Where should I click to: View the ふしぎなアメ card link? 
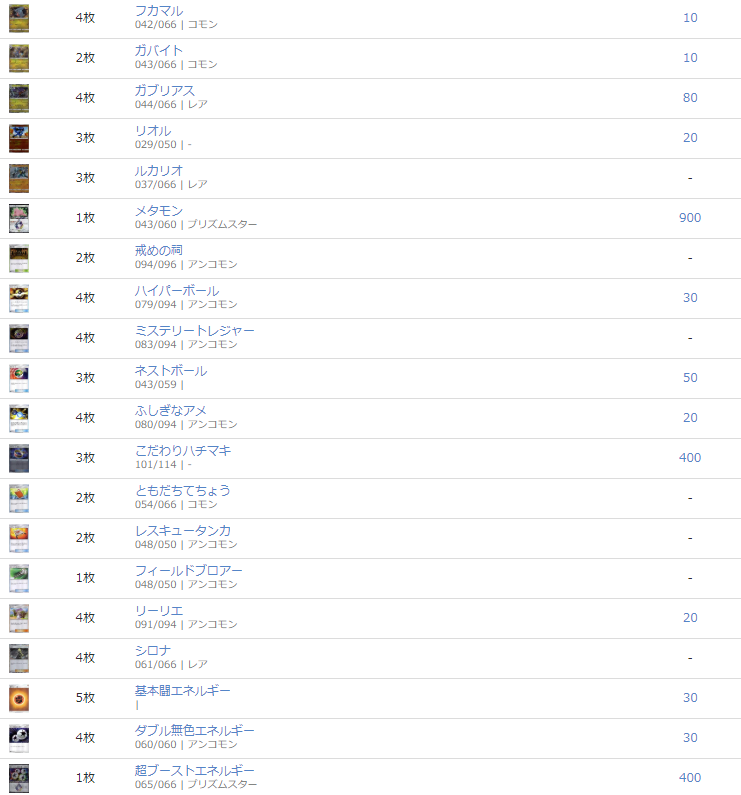click(x=171, y=410)
